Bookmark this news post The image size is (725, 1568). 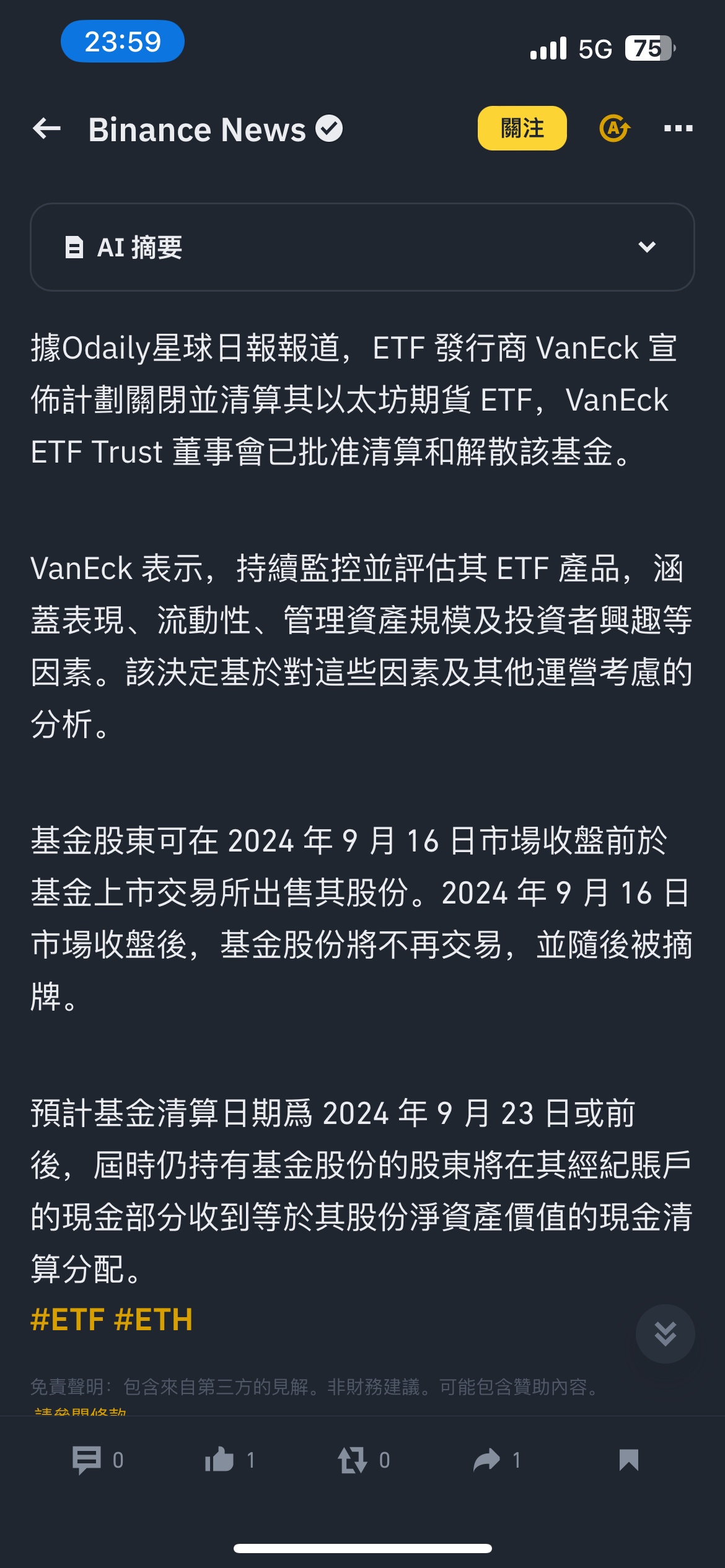[x=628, y=1460]
